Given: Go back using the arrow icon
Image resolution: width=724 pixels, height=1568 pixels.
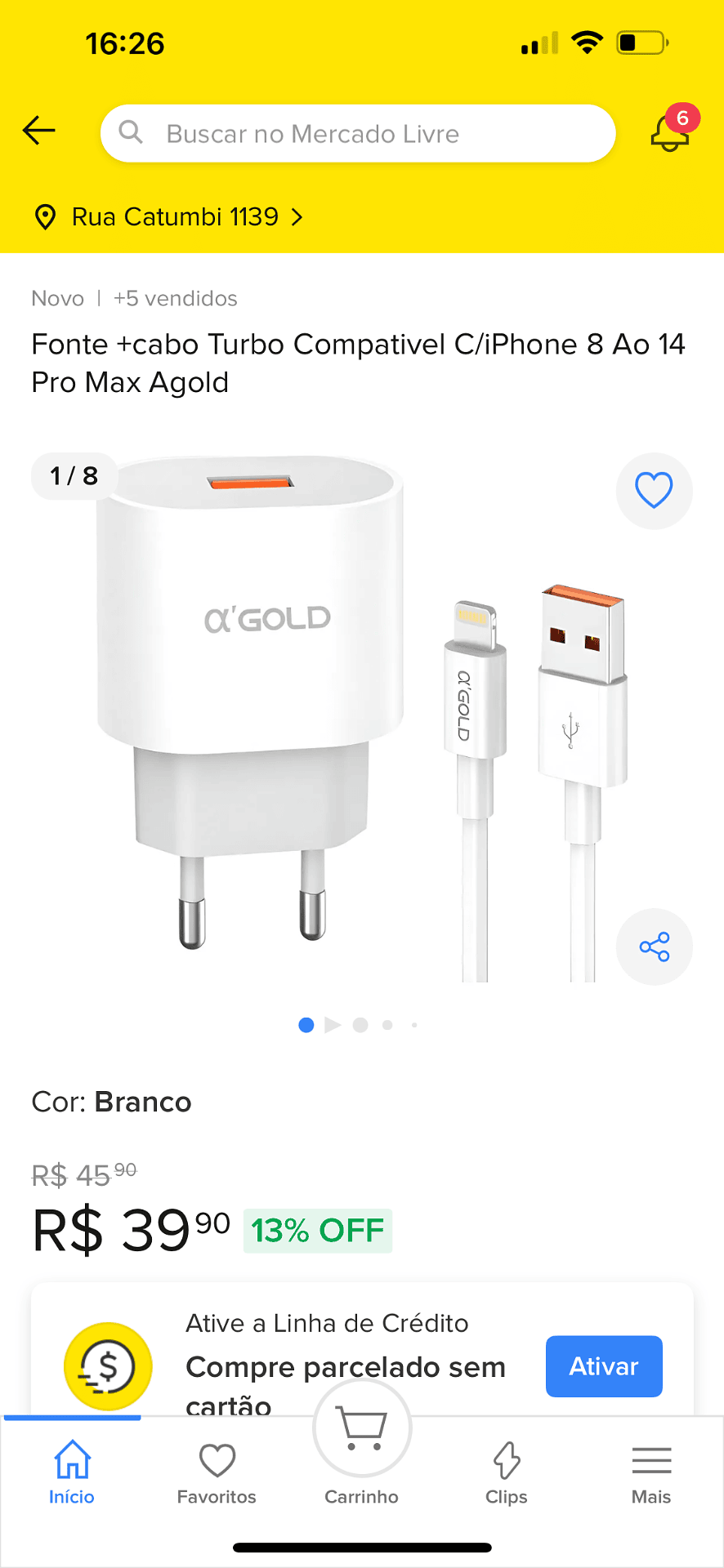Looking at the screenshot, I should [x=39, y=131].
